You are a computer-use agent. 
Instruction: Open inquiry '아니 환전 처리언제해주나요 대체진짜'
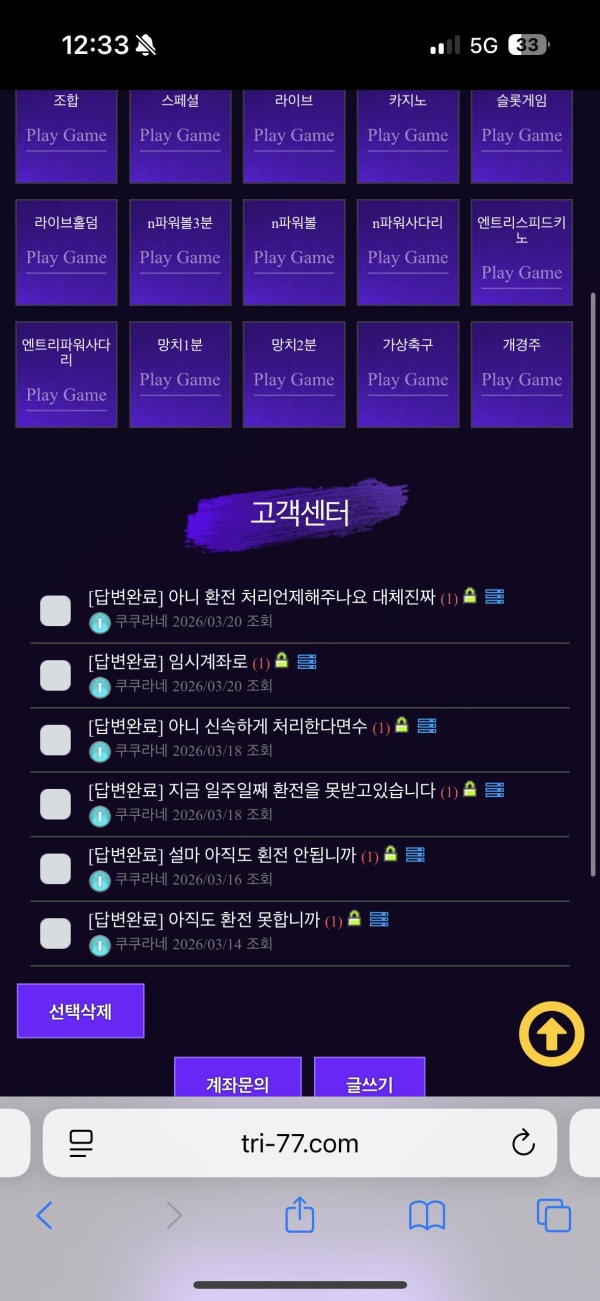262,597
